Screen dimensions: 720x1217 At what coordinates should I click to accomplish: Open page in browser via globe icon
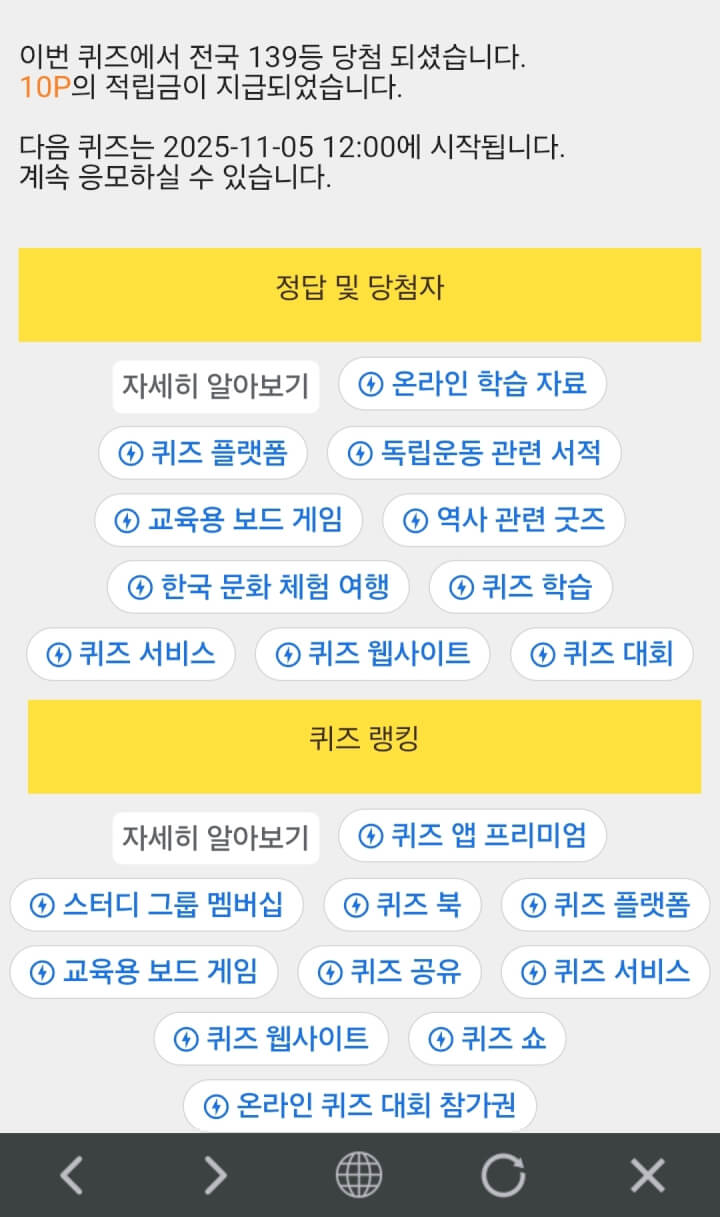[x=359, y=1175]
